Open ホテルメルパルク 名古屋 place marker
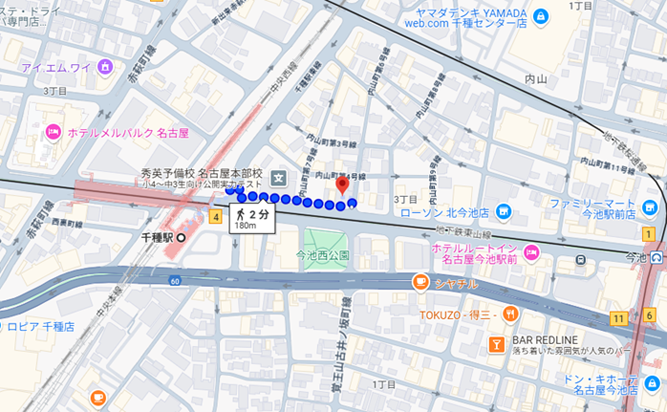This screenshot has width=667, height=412. point(54,131)
